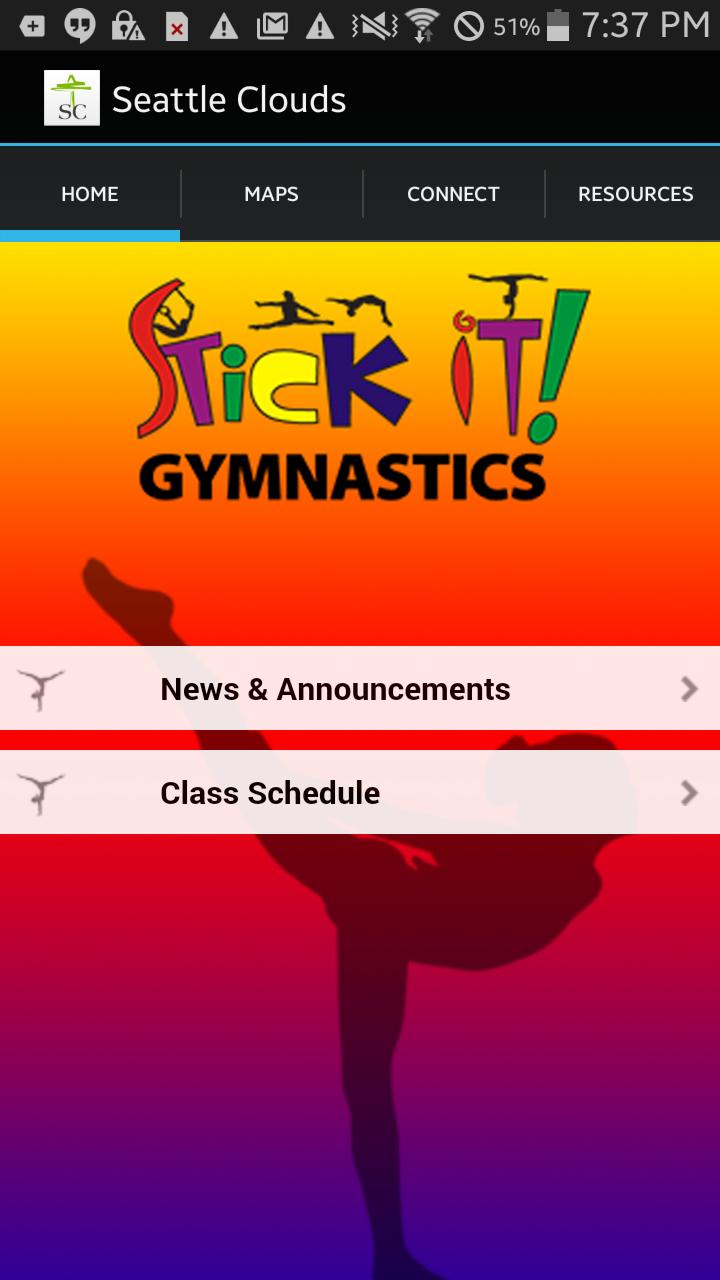View the Class Schedule

pos(360,793)
